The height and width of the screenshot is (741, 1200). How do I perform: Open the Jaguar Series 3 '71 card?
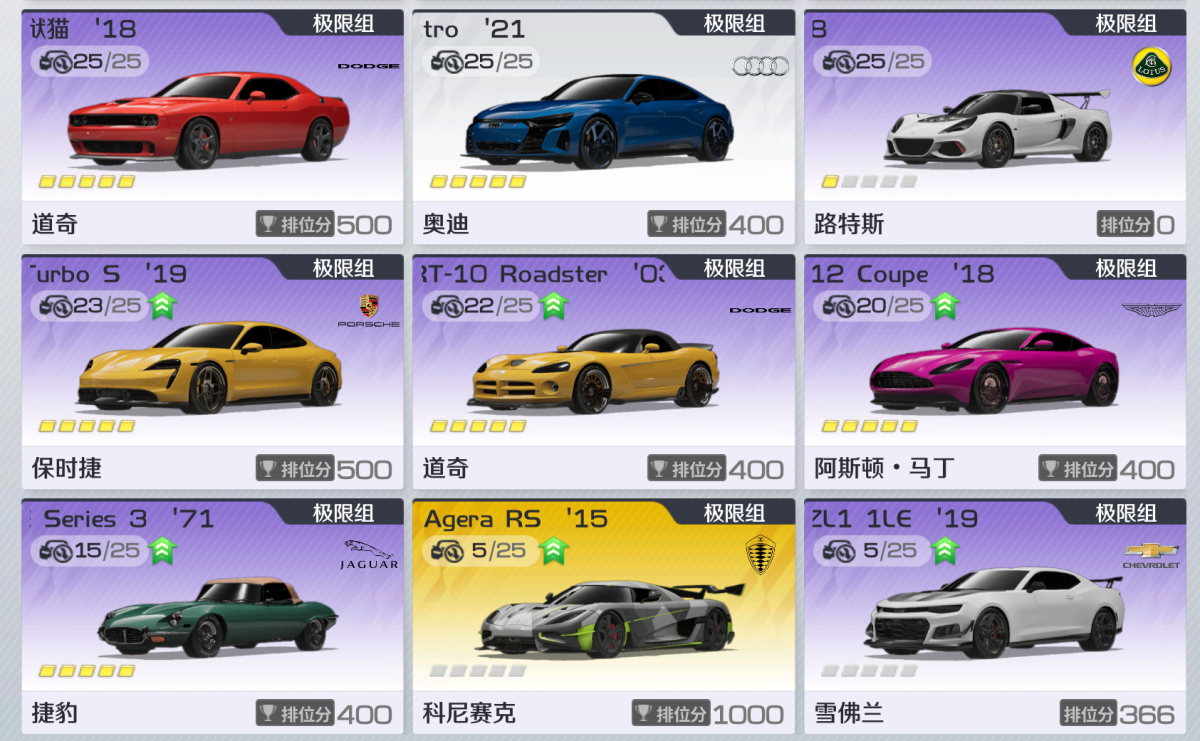(x=212, y=617)
